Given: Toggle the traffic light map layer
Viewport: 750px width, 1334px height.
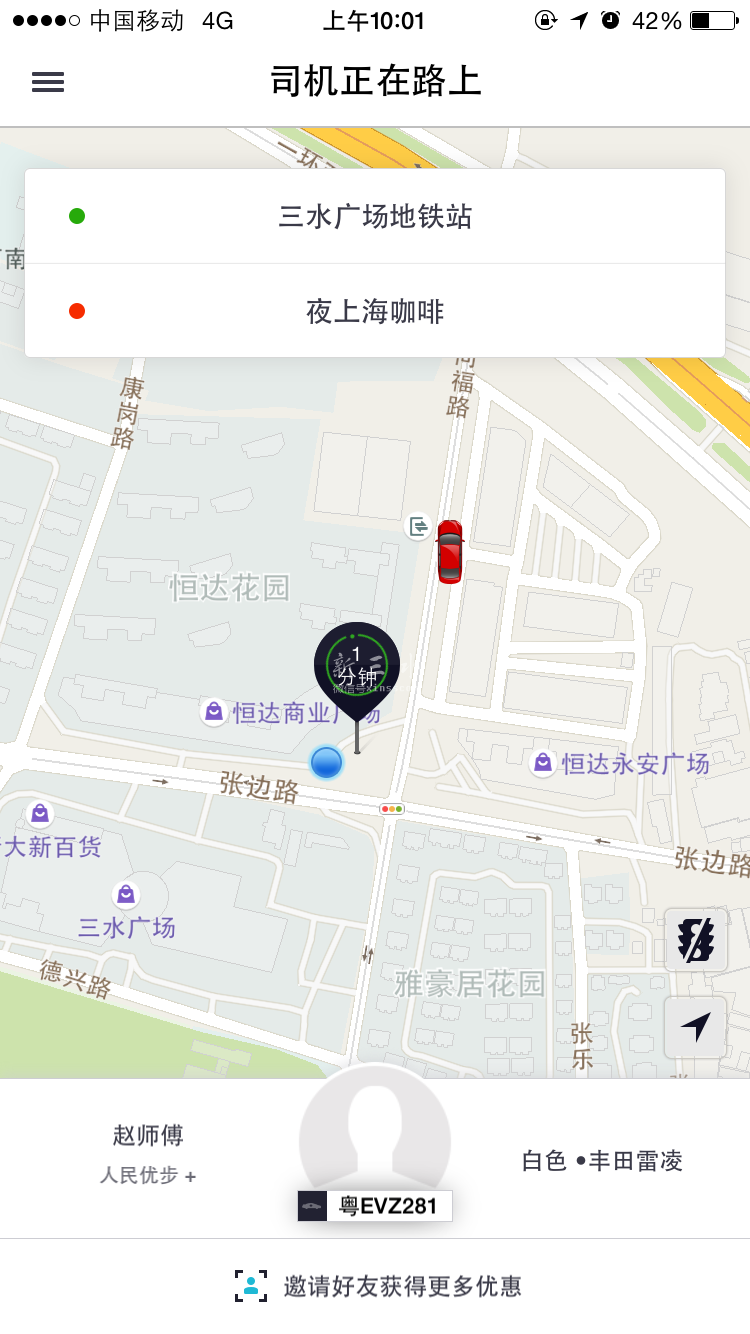Looking at the screenshot, I should coord(696,940).
